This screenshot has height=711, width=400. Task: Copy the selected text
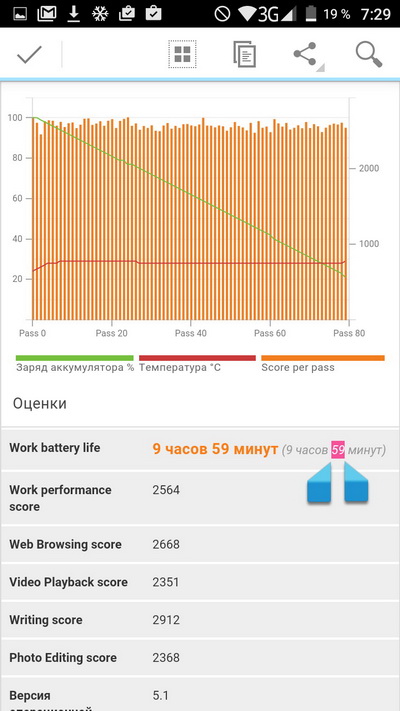[244, 54]
